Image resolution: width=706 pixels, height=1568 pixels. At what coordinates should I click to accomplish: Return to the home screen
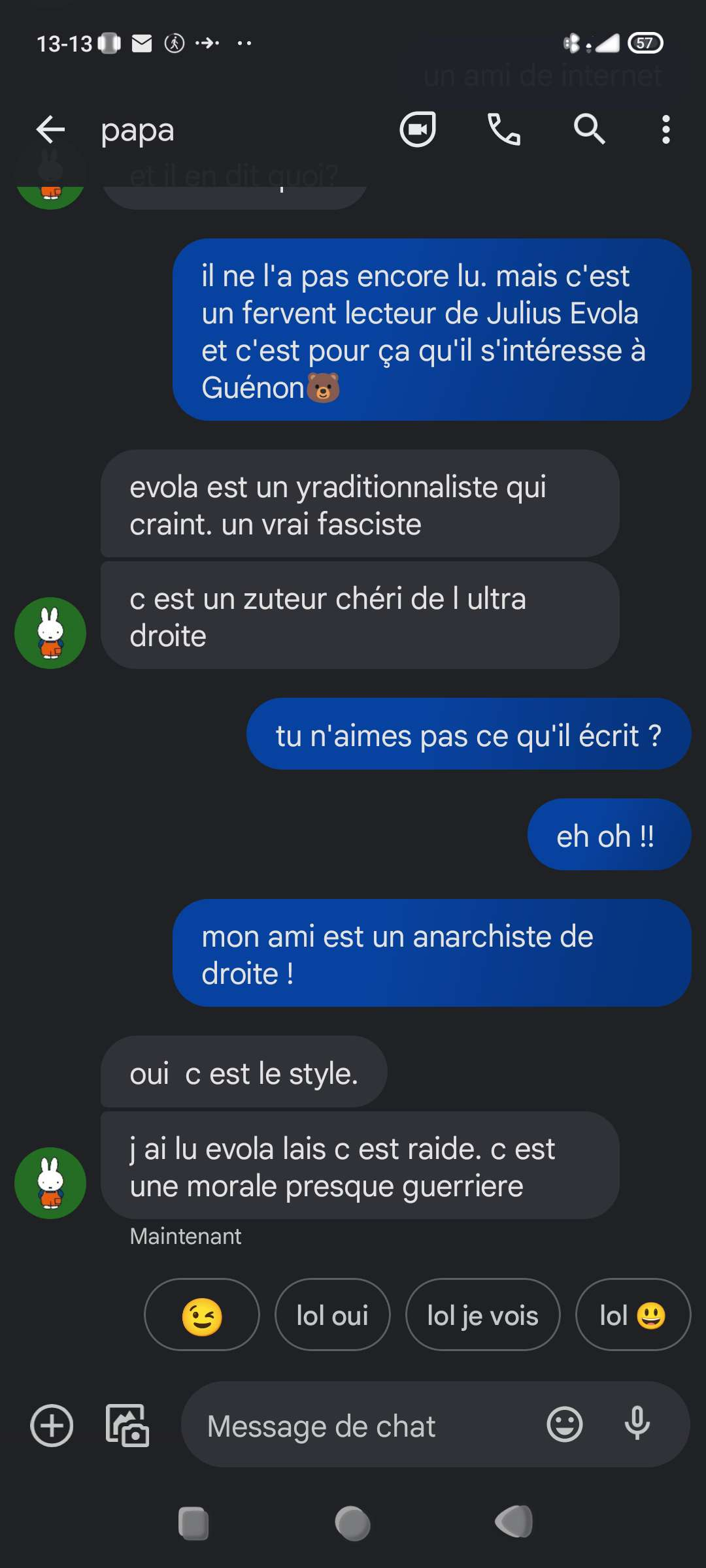(x=353, y=1524)
